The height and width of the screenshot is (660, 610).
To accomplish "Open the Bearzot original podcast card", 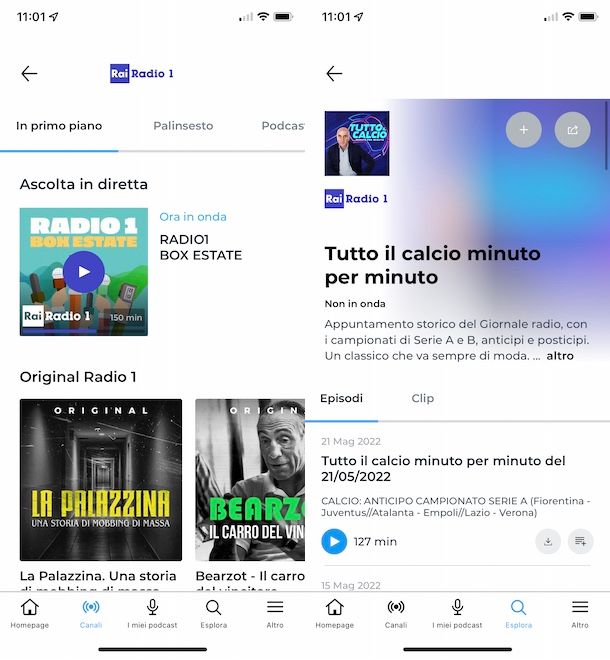I will pyautogui.click(x=250, y=479).
